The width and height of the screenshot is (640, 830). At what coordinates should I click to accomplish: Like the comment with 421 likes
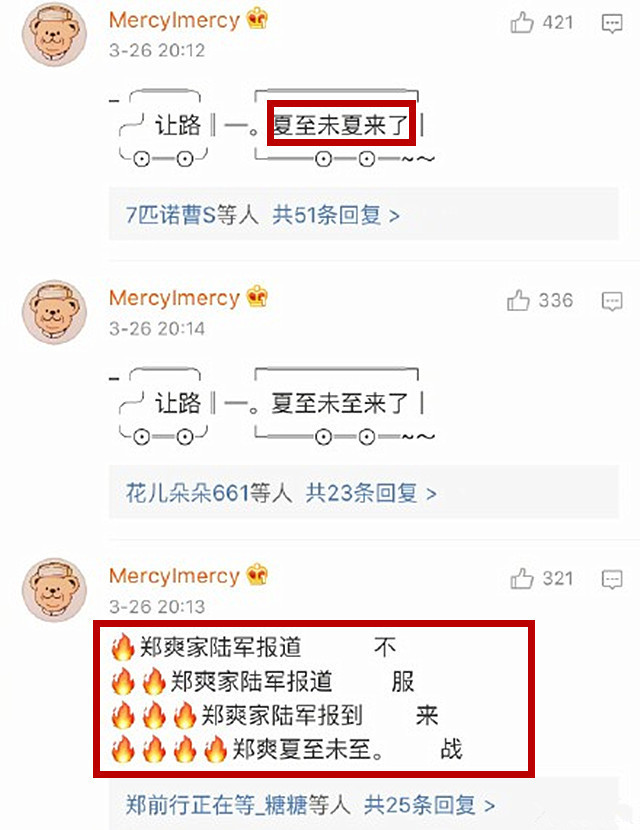(522, 22)
